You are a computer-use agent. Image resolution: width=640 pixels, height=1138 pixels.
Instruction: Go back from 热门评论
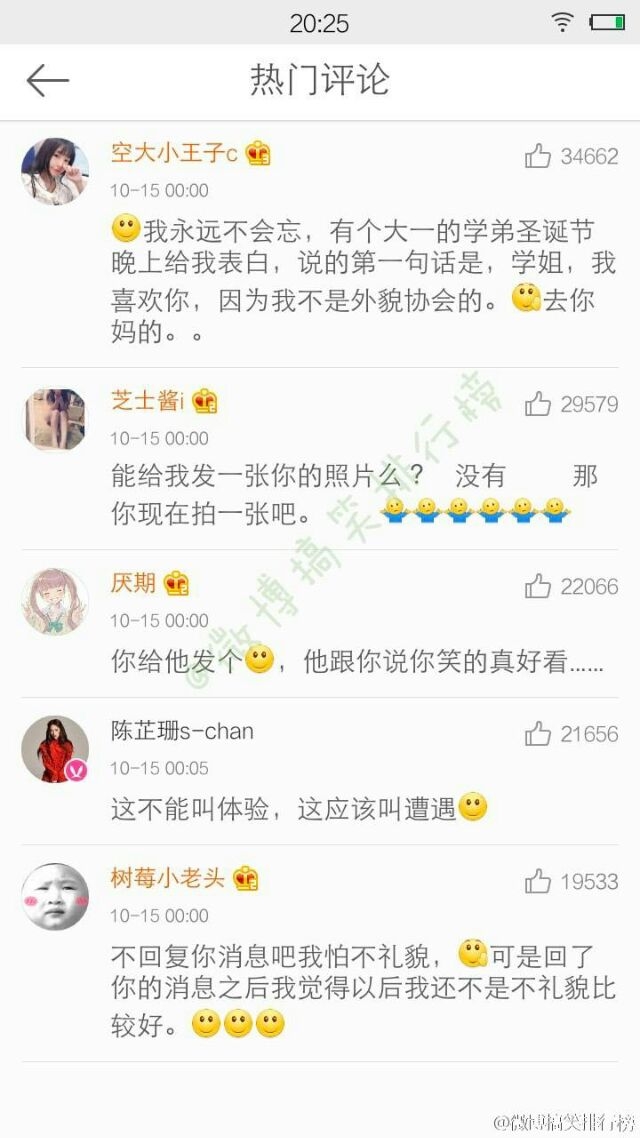[x=48, y=80]
